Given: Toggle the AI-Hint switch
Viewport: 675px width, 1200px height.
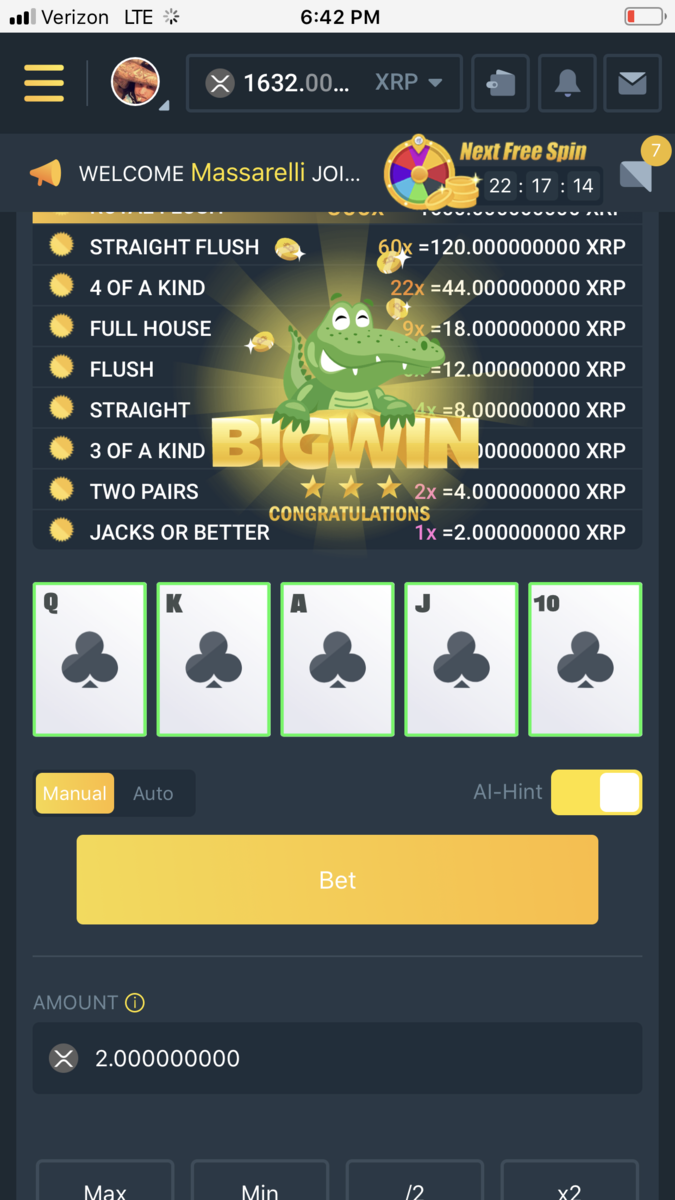Looking at the screenshot, I should [596, 792].
